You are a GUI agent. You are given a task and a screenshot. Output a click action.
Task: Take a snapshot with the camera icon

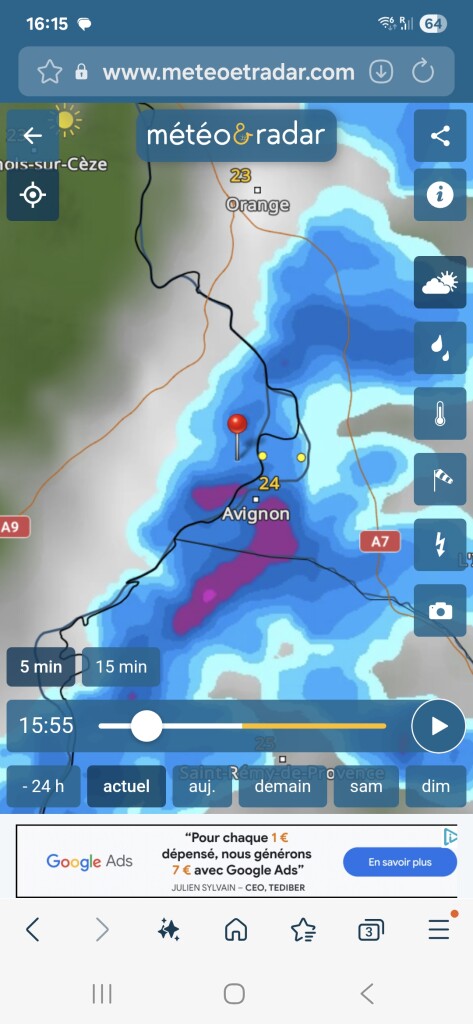440,611
